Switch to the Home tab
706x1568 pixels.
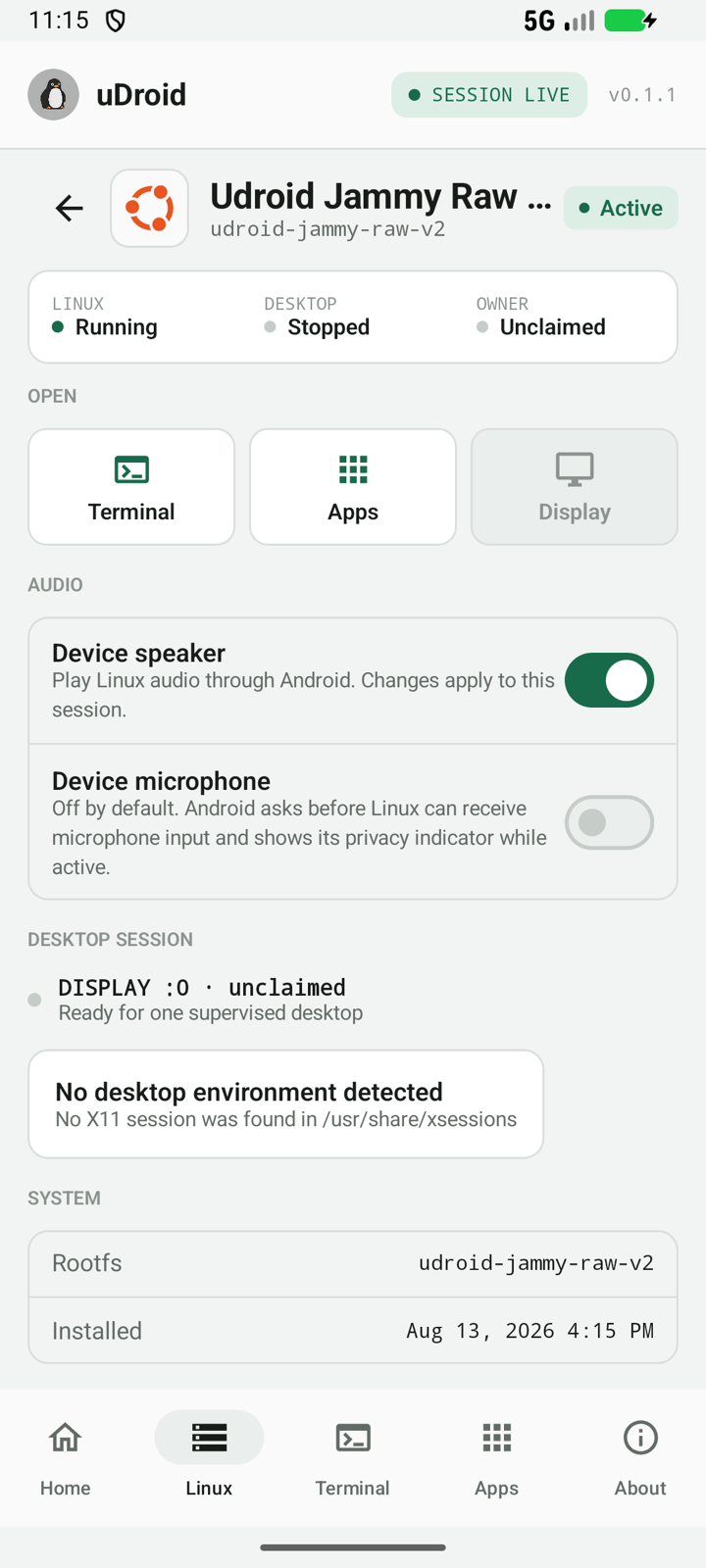click(66, 1457)
